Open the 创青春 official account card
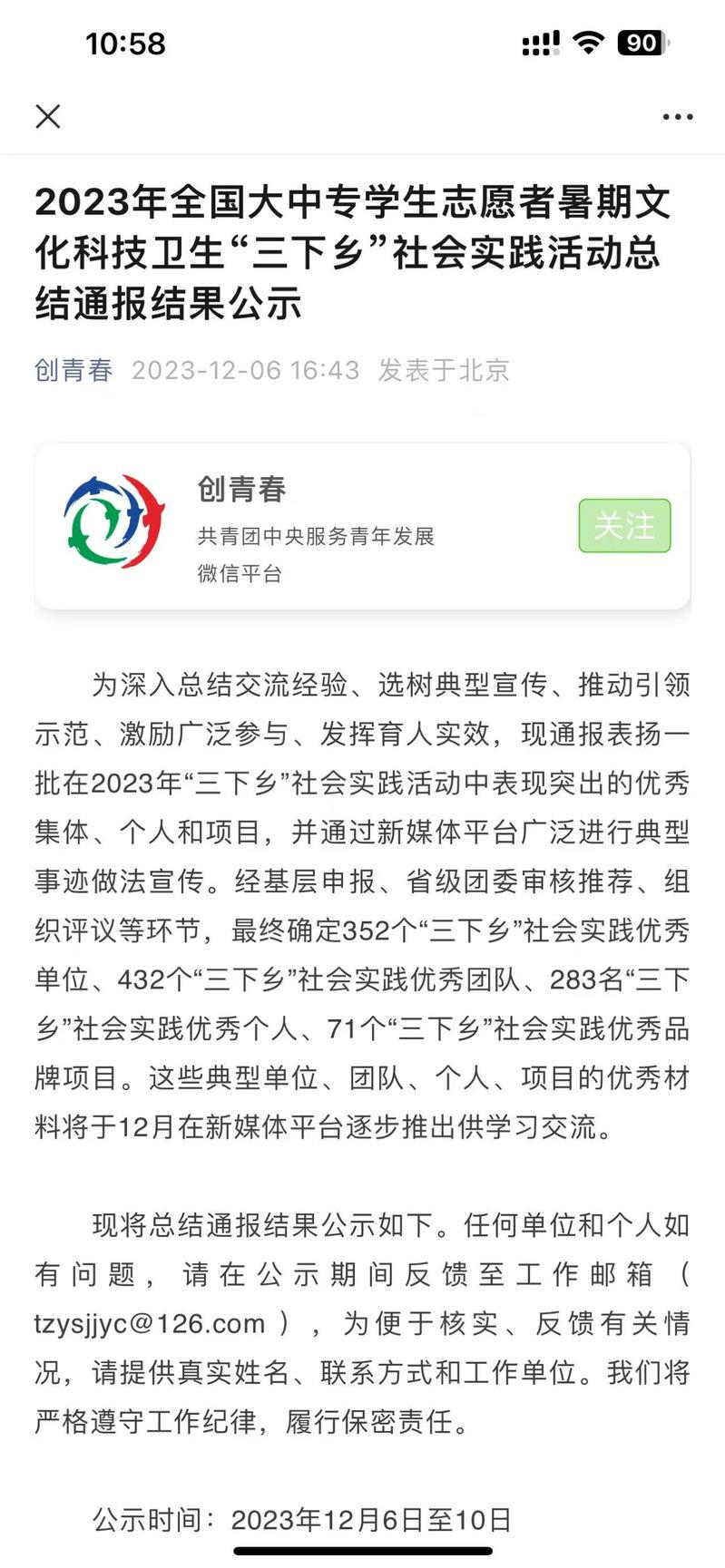Screen dimensions: 725x1568 (x=318, y=526)
